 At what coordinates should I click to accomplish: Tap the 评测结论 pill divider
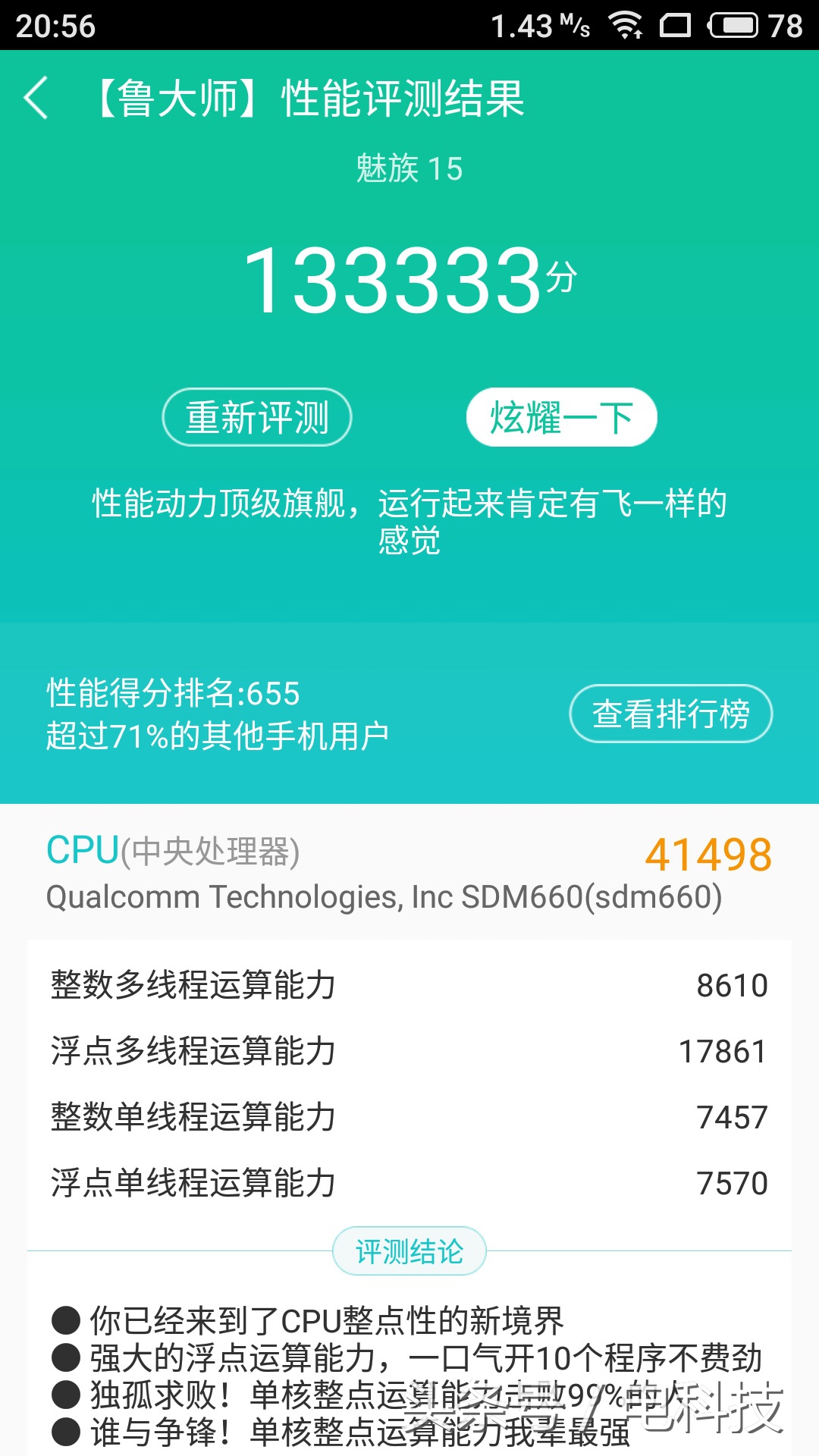[x=409, y=1250]
